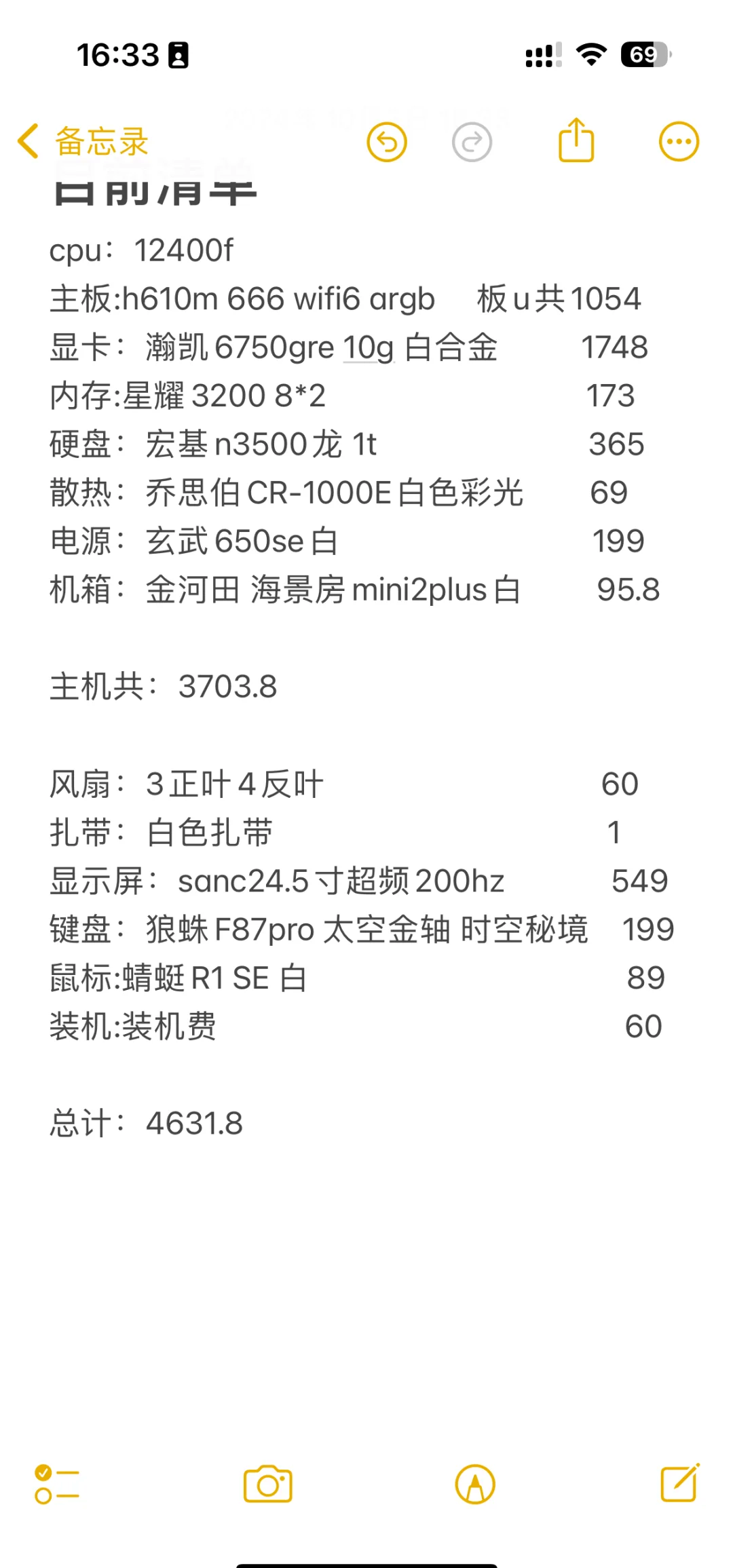Compose a new note
The height and width of the screenshot is (1568, 733).
680,1483
